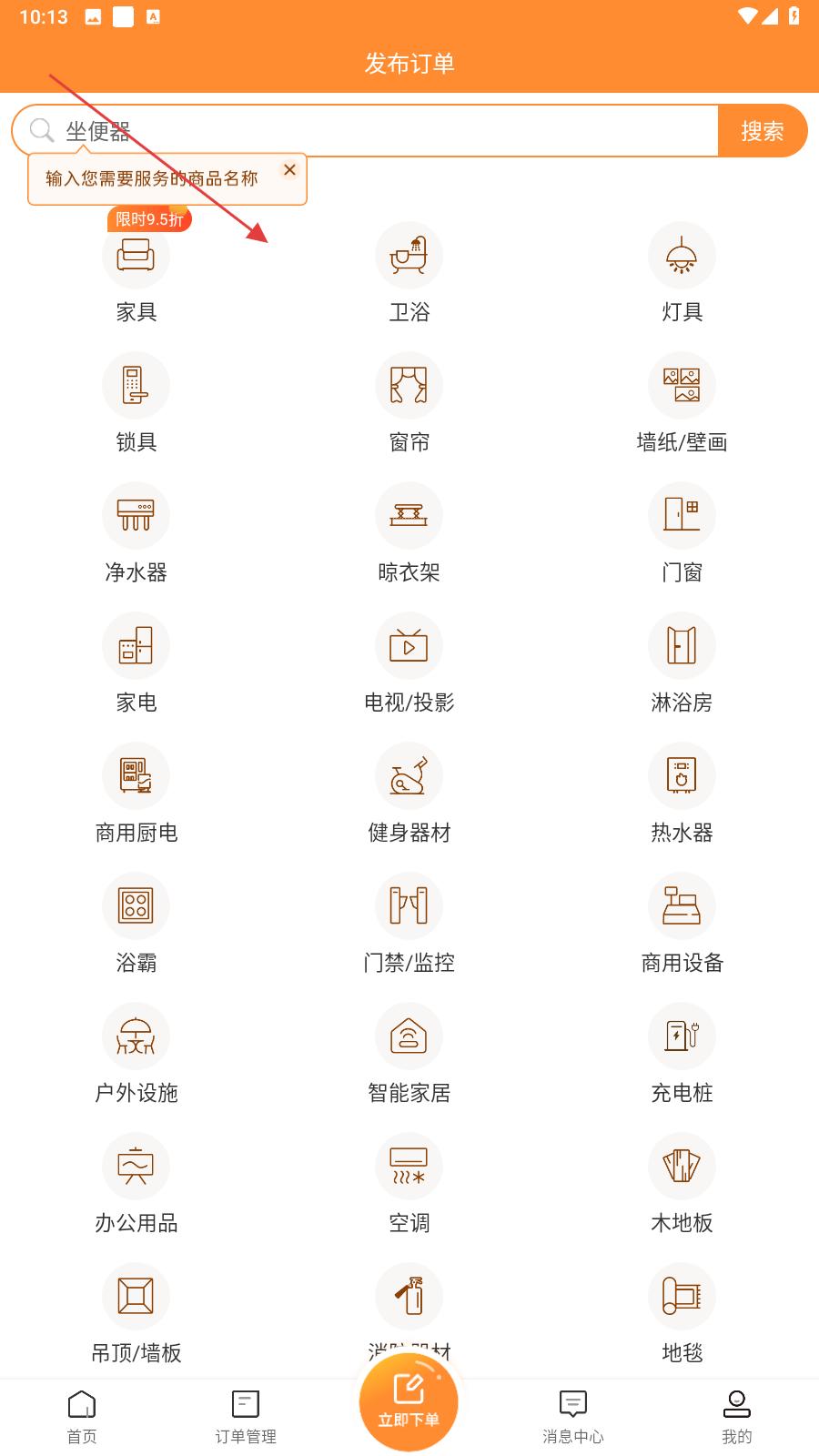Switch to the 首页 tab
Image resolution: width=819 pixels, height=1456 pixels.
(x=82, y=1418)
